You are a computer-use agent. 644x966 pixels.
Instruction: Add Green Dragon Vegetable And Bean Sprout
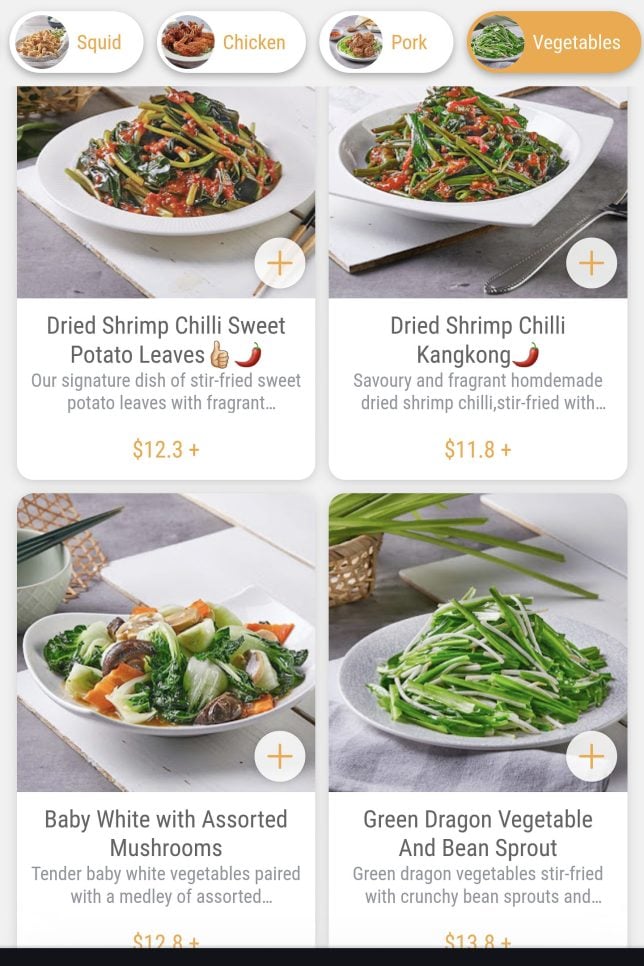(591, 756)
